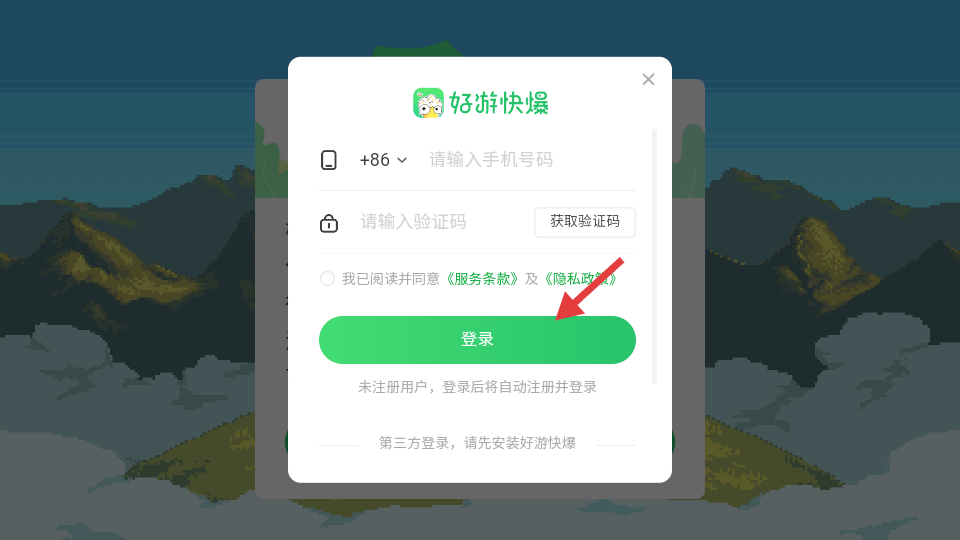Open the +86 country code dropdown
The image size is (960, 540).
384,160
